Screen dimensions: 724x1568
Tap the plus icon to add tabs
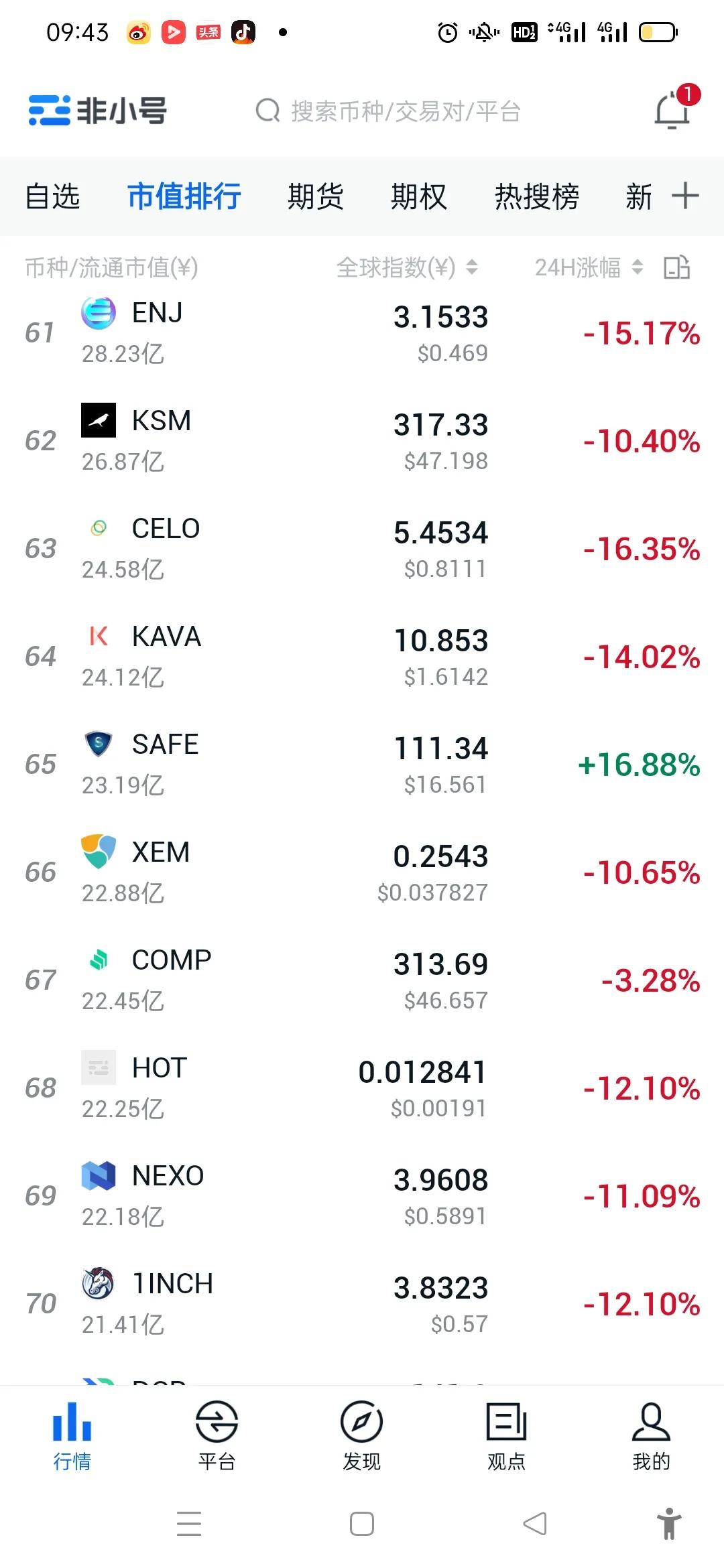[x=685, y=196]
